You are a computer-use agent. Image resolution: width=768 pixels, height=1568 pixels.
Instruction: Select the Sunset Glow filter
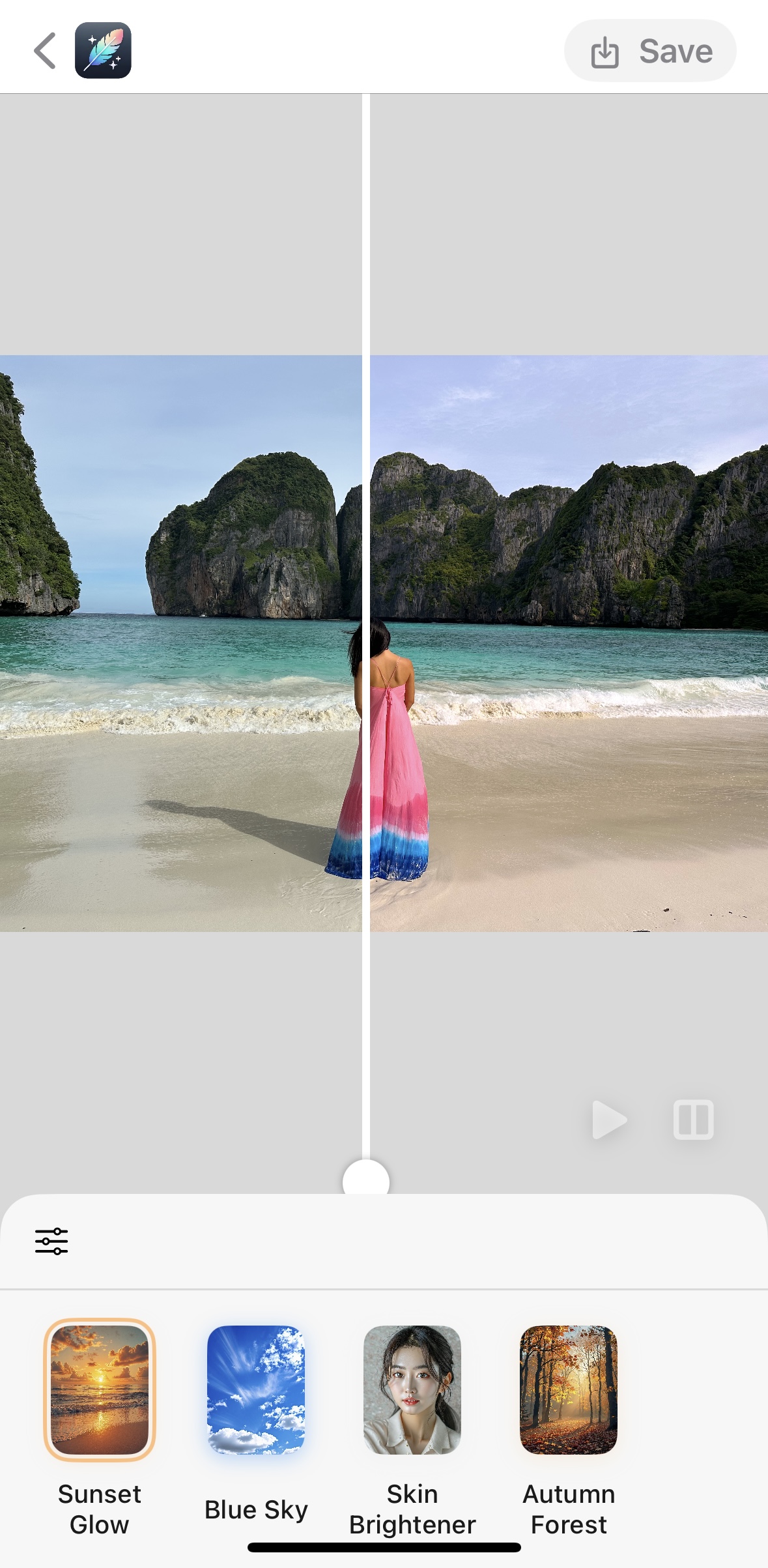(100, 1389)
